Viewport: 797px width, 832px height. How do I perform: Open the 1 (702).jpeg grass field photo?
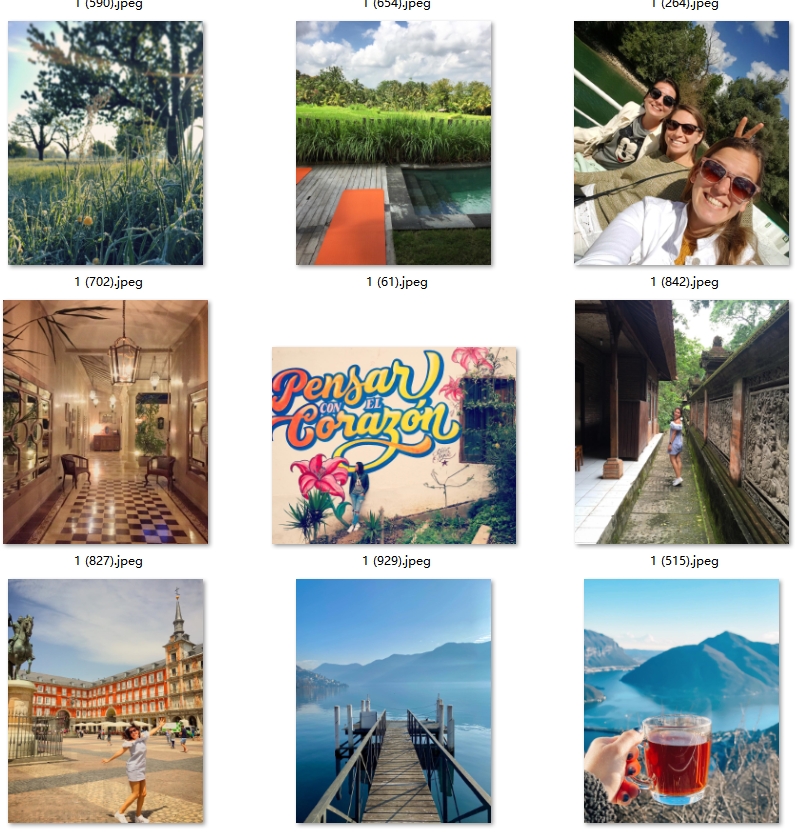point(105,143)
